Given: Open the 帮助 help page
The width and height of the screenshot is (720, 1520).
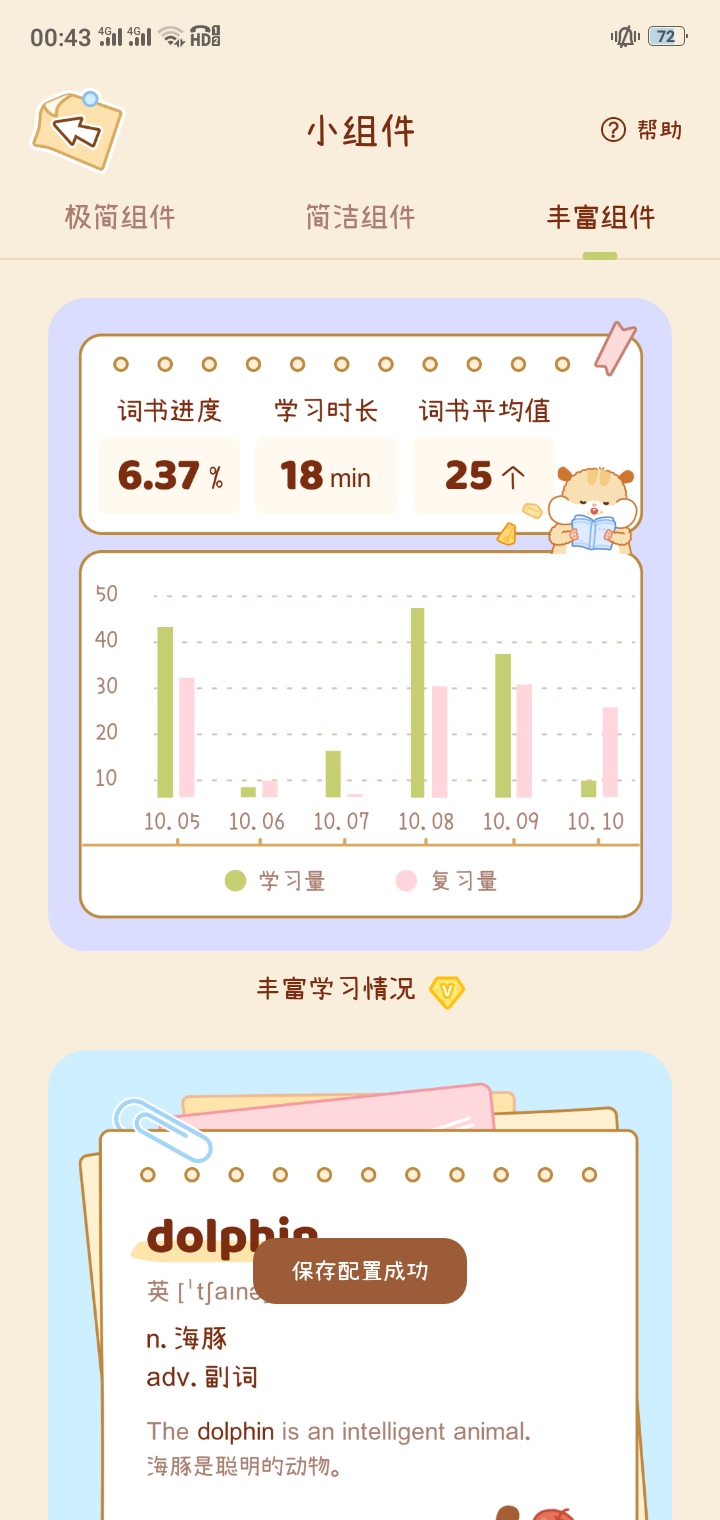Looking at the screenshot, I should pos(642,130).
